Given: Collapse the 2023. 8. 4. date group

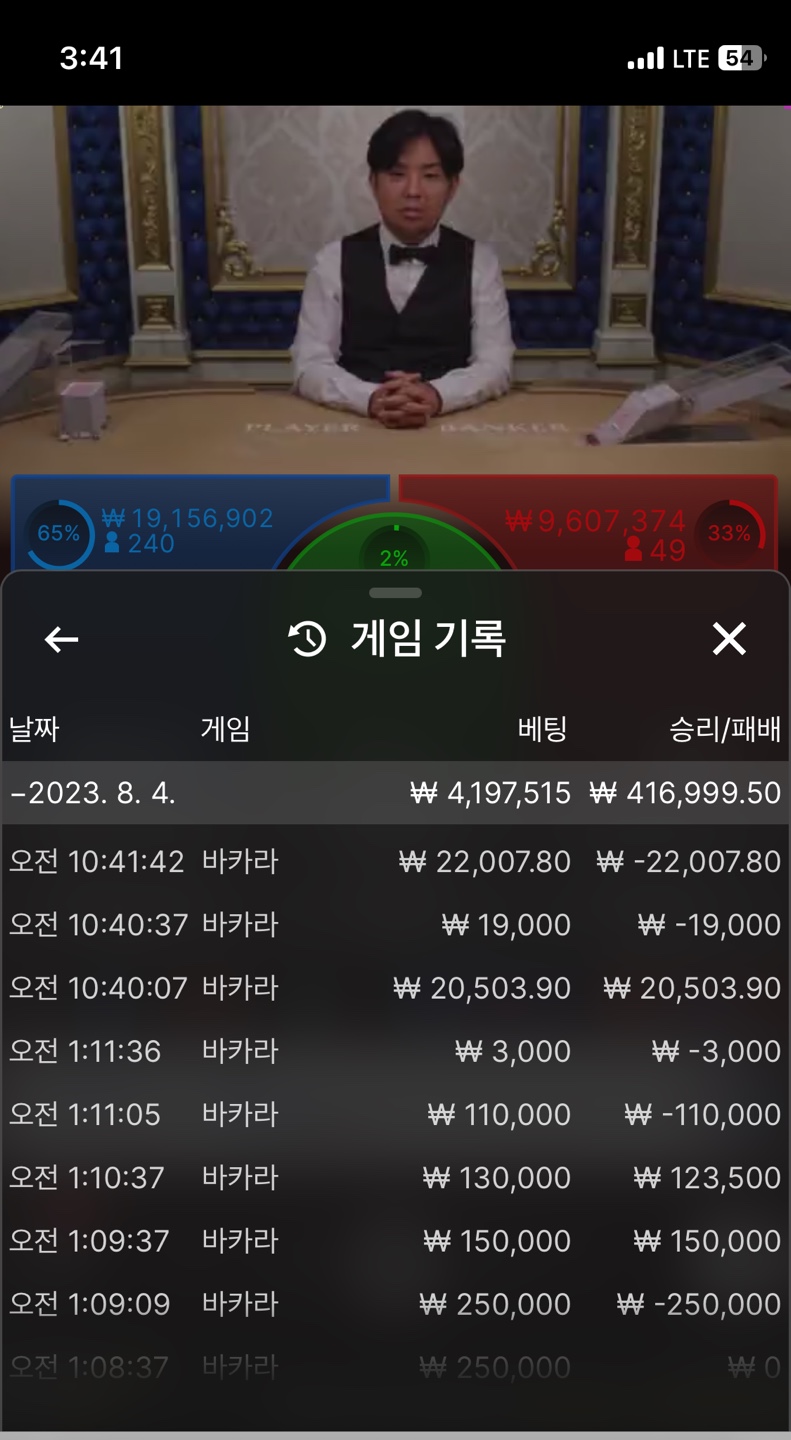Looking at the screenshot, I should click(396, 793).
